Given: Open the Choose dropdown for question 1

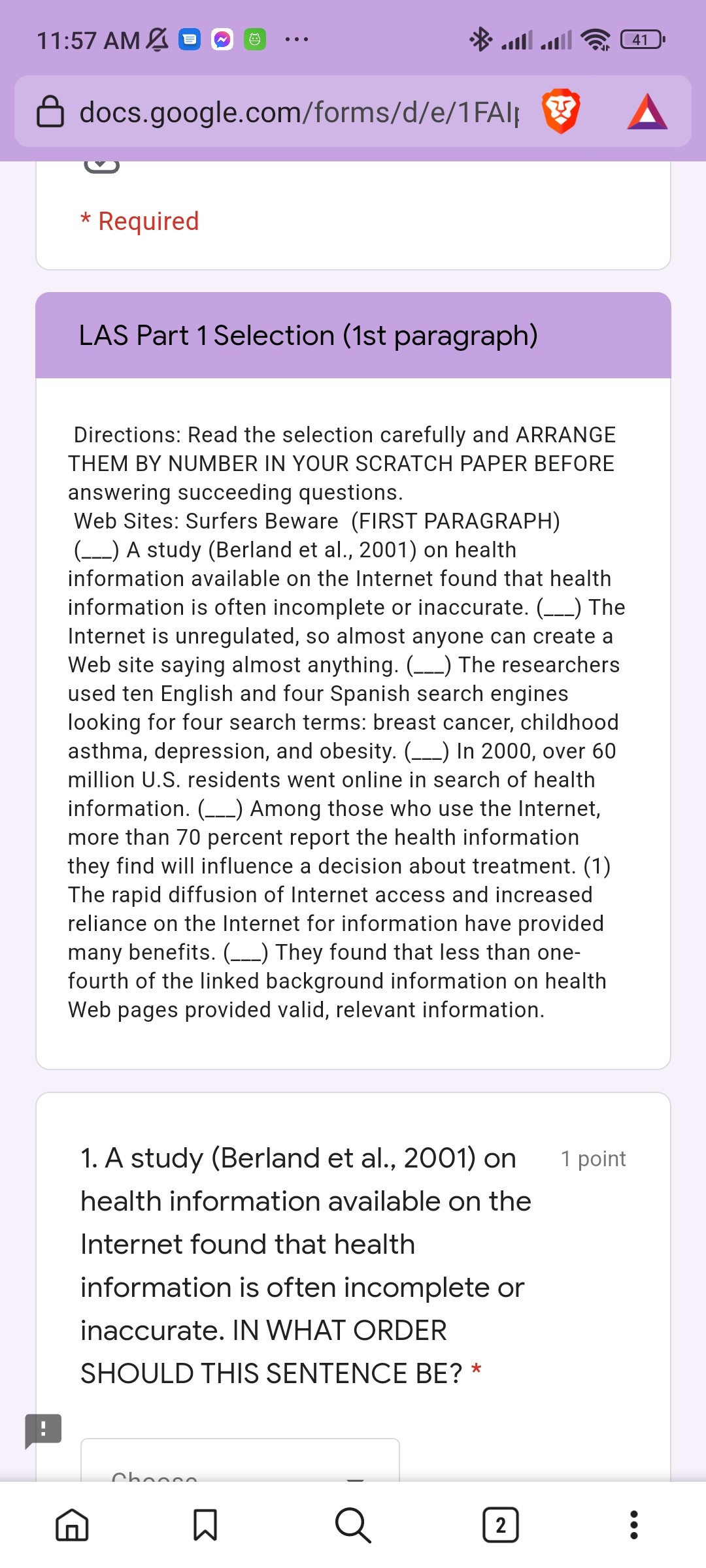Looking at the screenshot, I should click(x=240, y=1460).
